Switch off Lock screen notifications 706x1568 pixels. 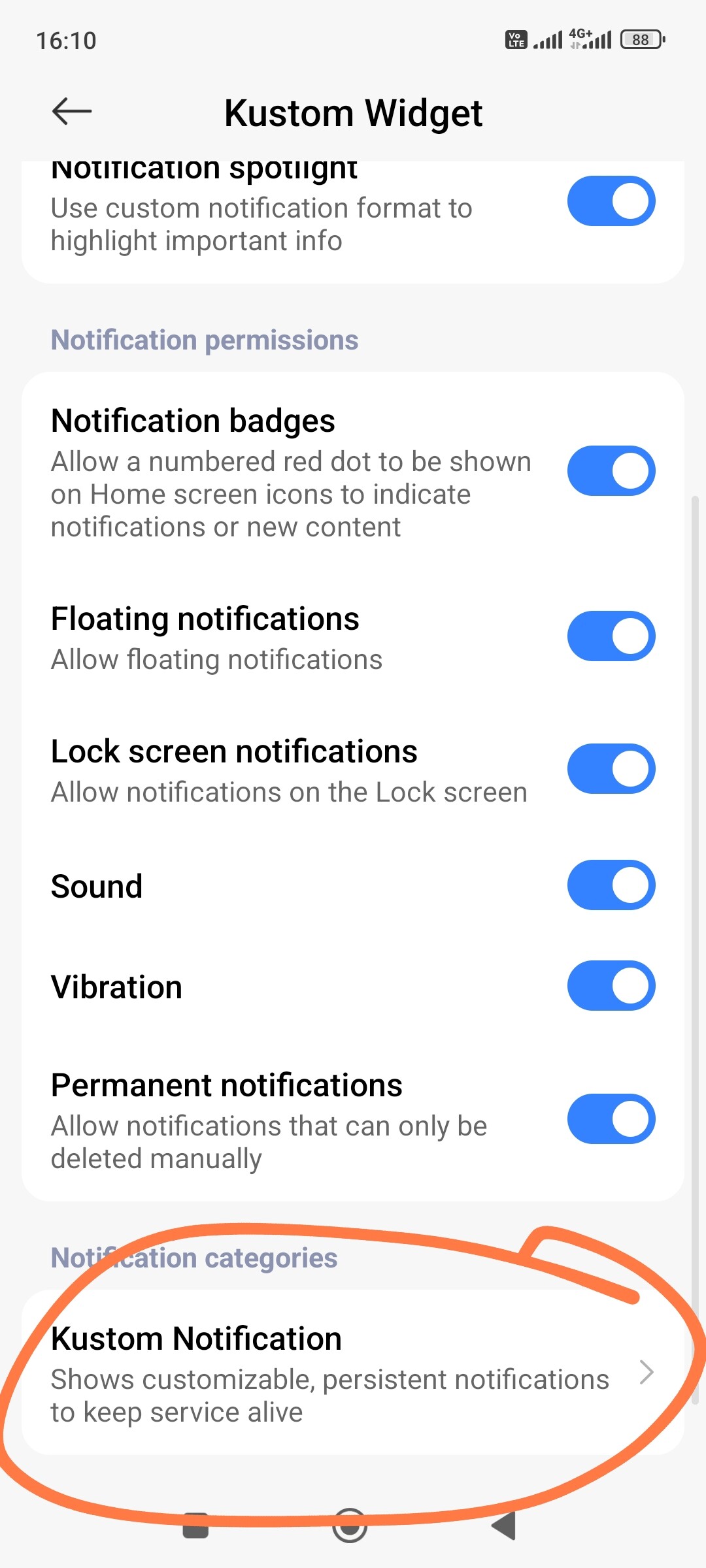(x=611, y=769)
